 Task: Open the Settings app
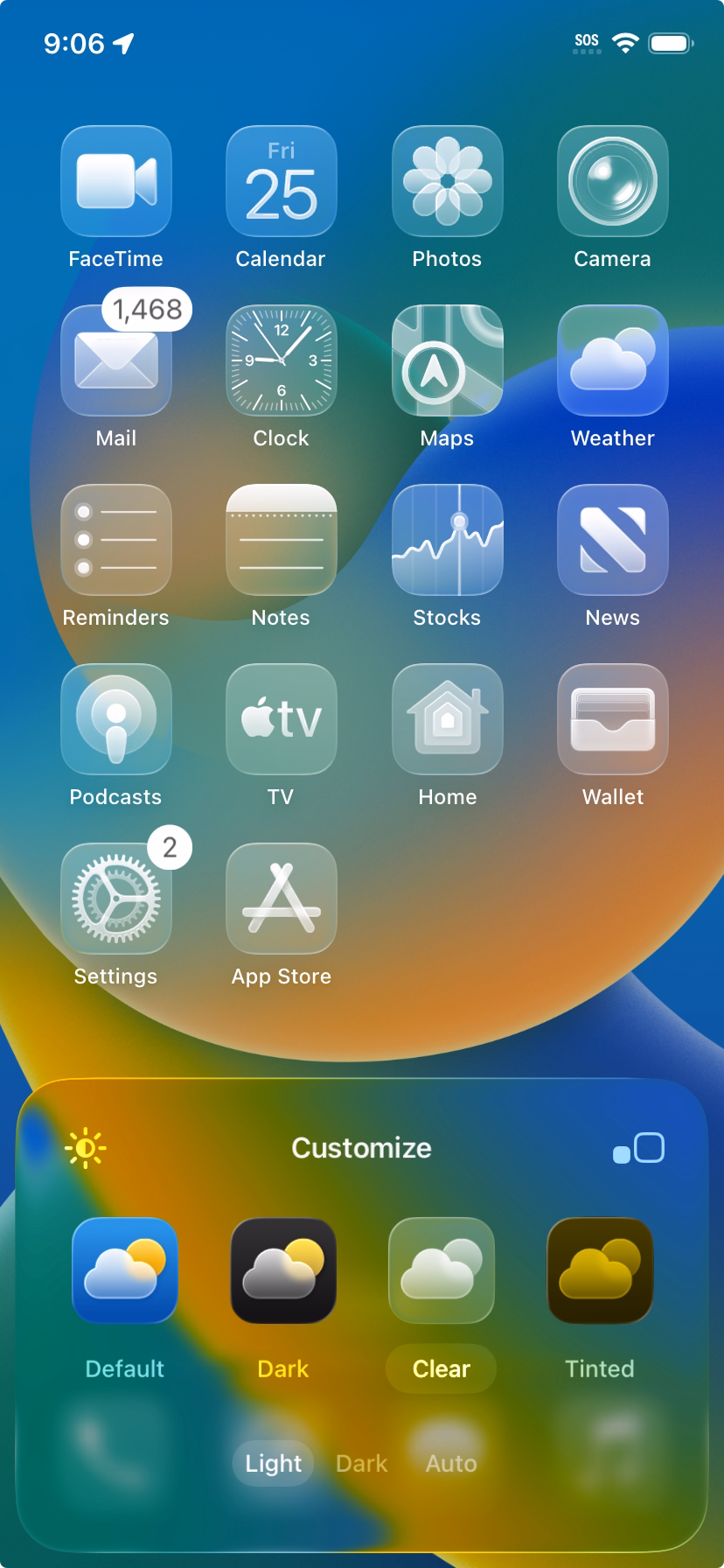point(115,899)
